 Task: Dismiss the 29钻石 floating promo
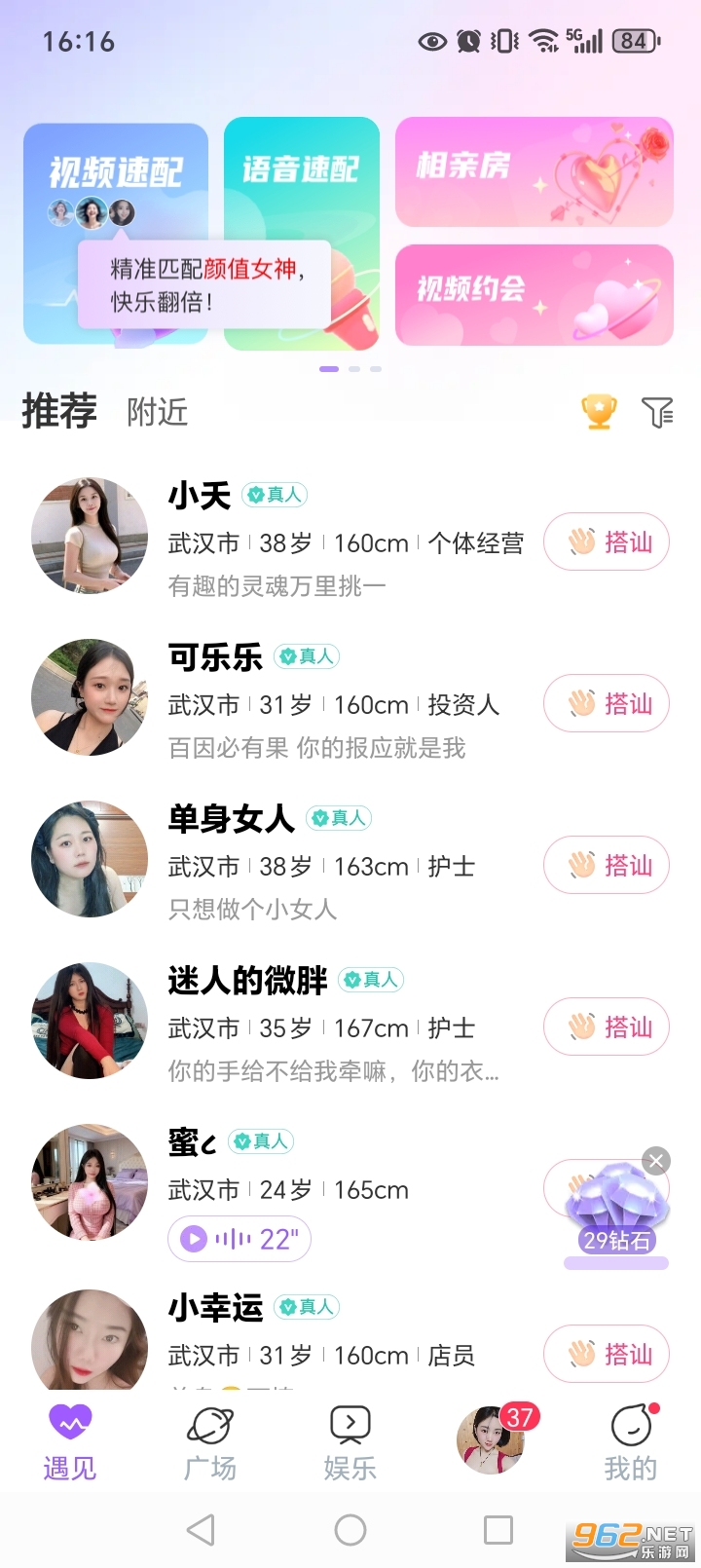click(656, 1161)
